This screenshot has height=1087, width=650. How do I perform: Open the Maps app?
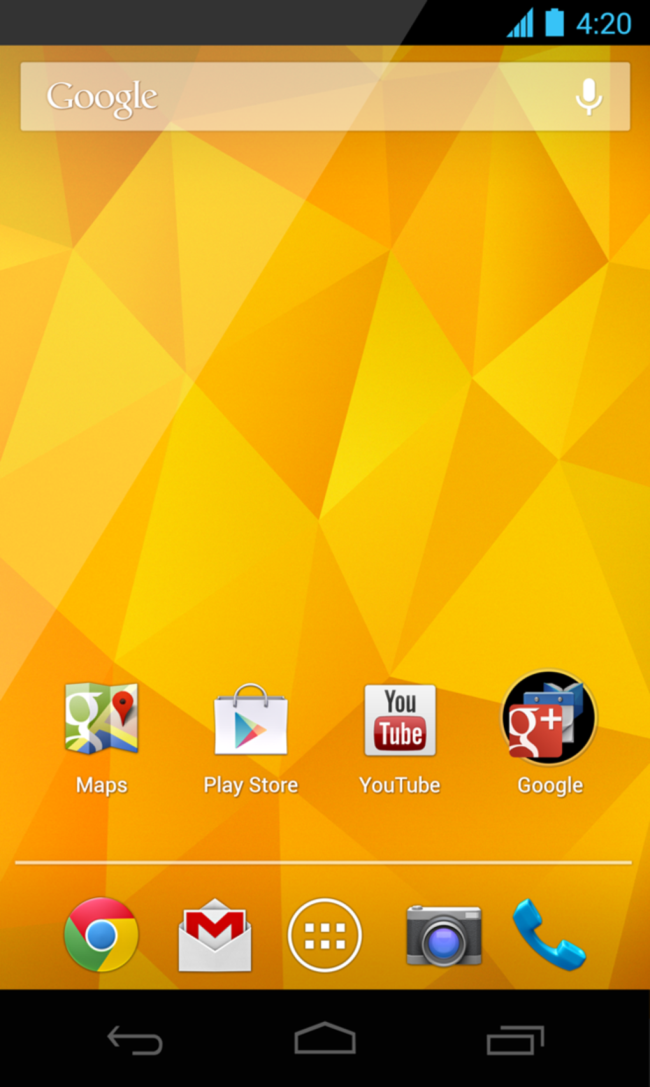pyautogui.click(x=101, y=721)
